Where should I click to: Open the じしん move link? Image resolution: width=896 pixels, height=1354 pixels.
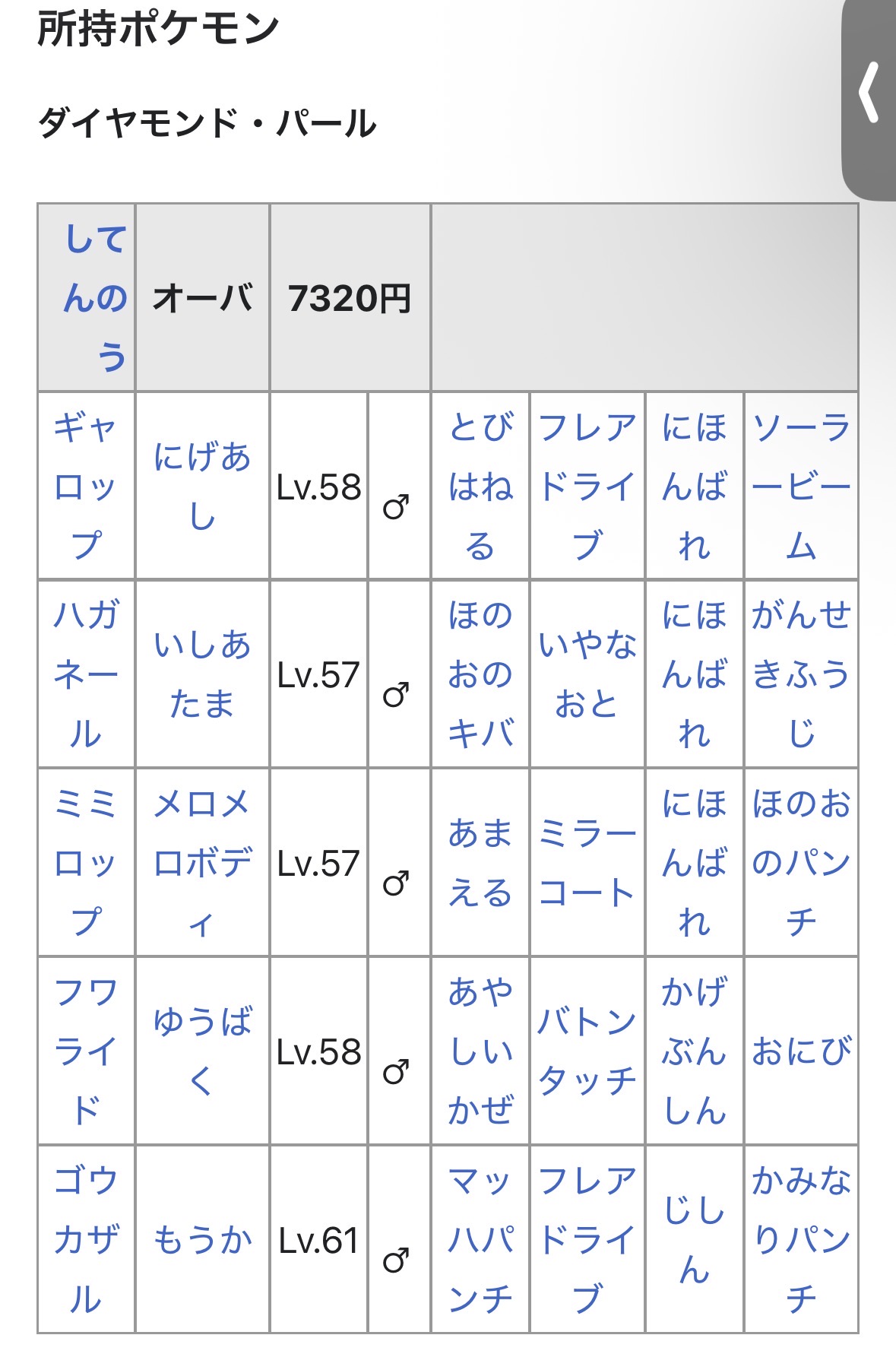[694, 1239]
